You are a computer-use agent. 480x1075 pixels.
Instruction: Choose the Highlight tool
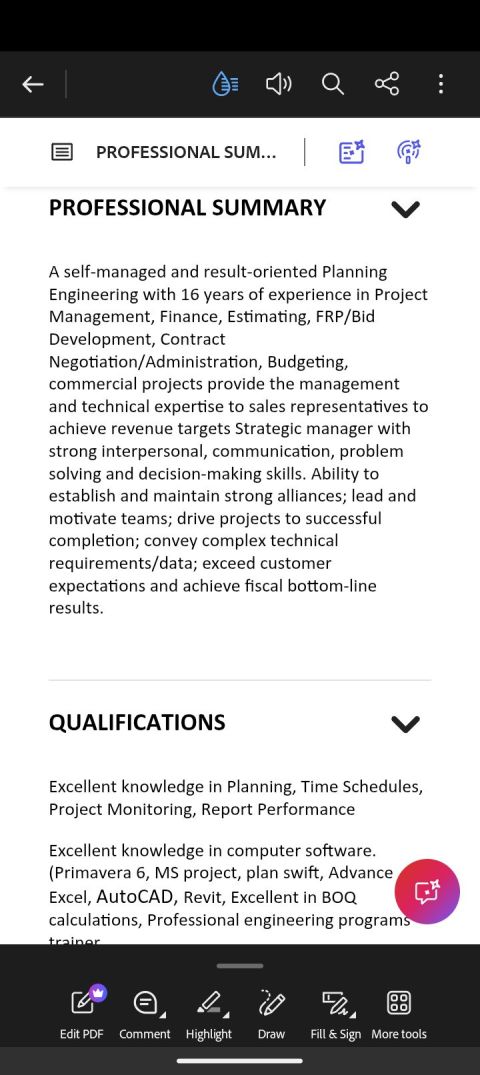point(209,1013)
